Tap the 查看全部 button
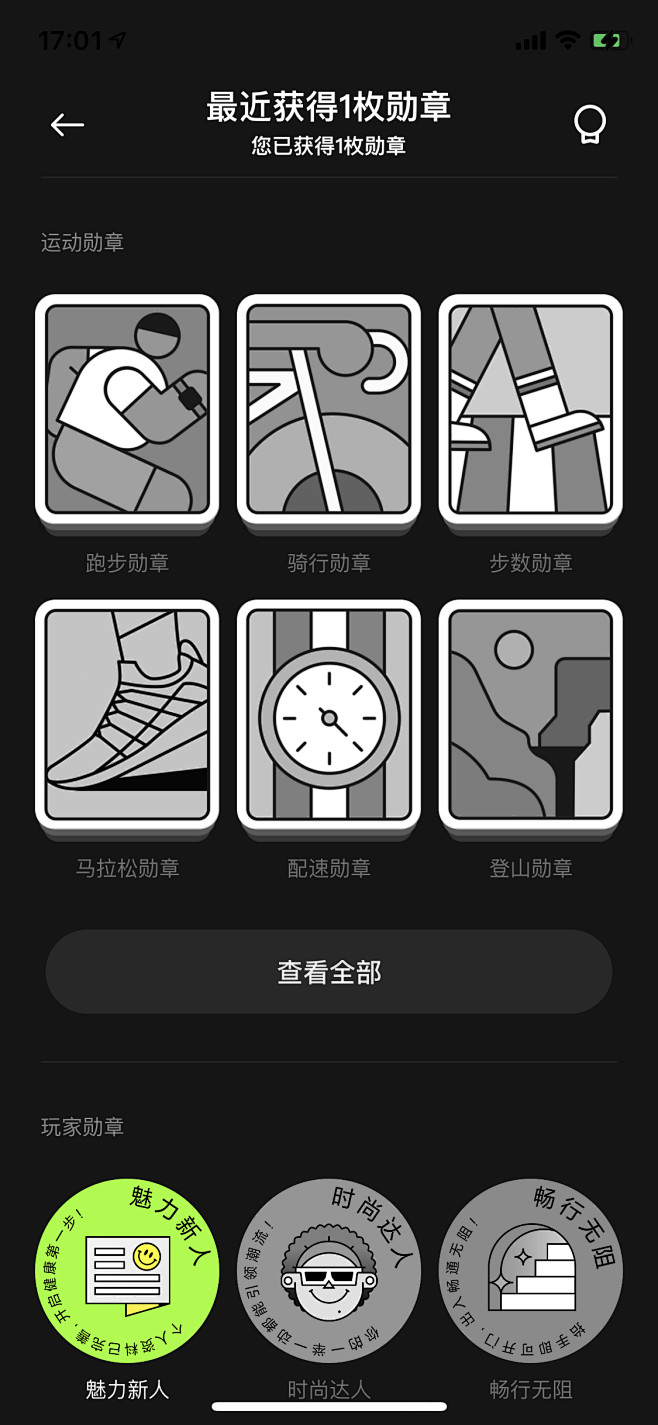Screen dimensions: 658x1425 click(x=329, y=972)
